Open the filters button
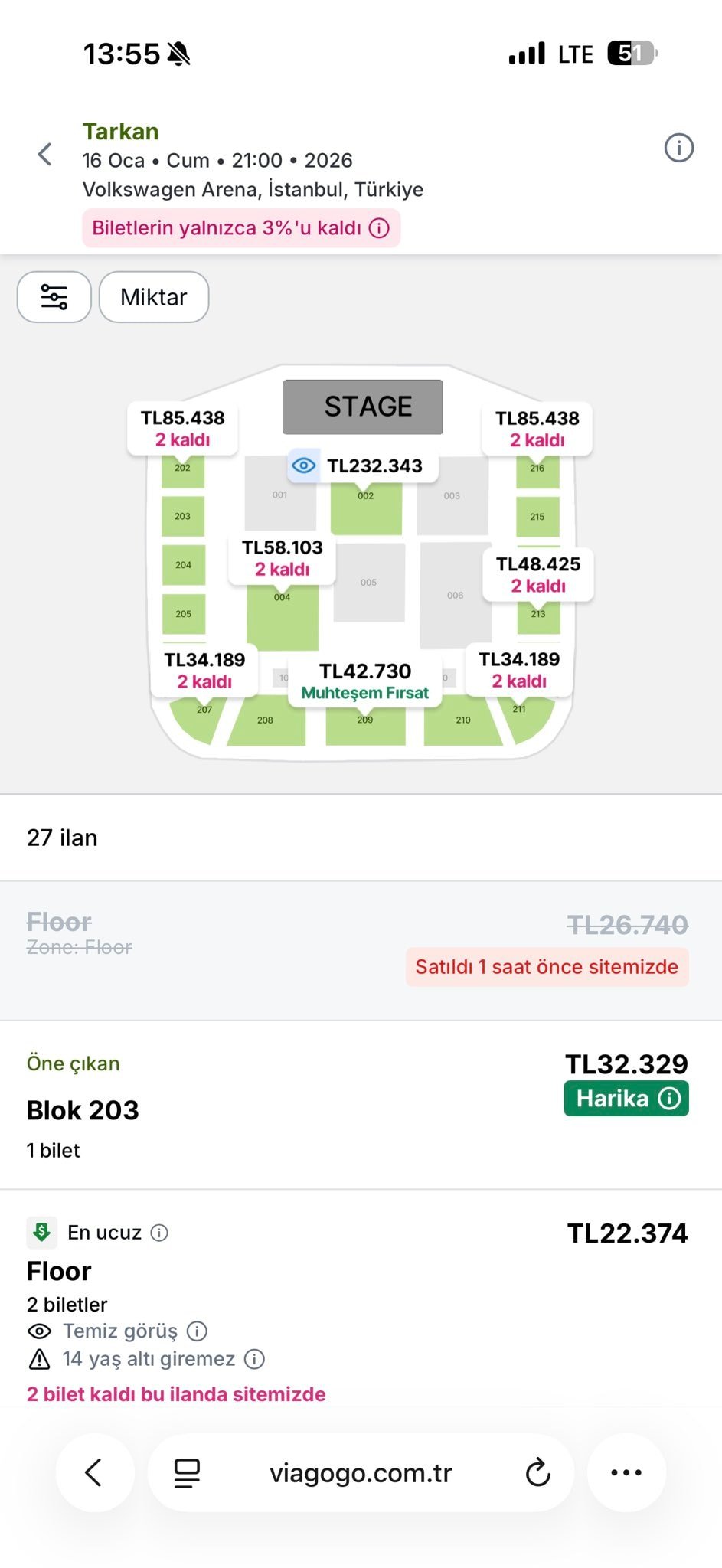 [x=54, y=297]
